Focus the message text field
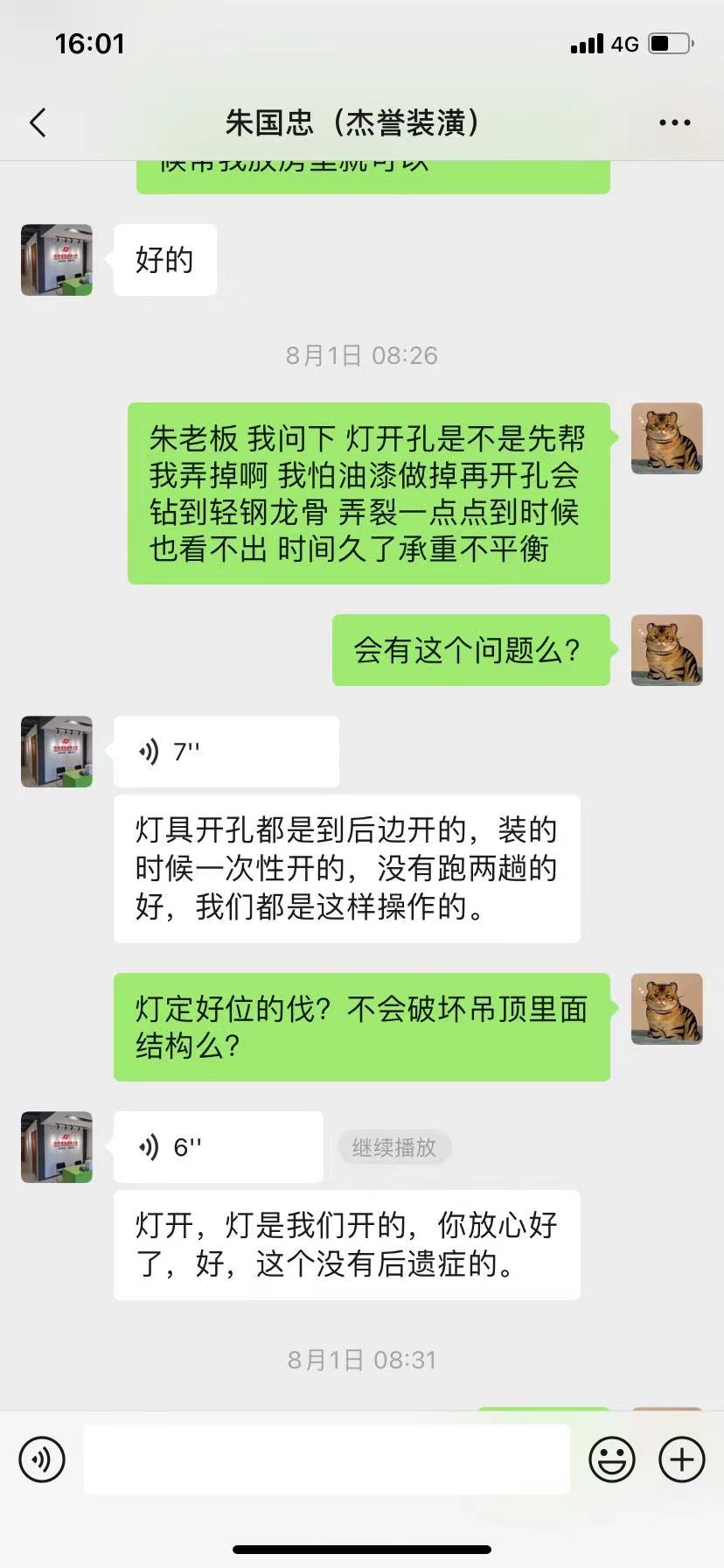This screenshot has height=1568, width=724. click(x=326, y=1459)
